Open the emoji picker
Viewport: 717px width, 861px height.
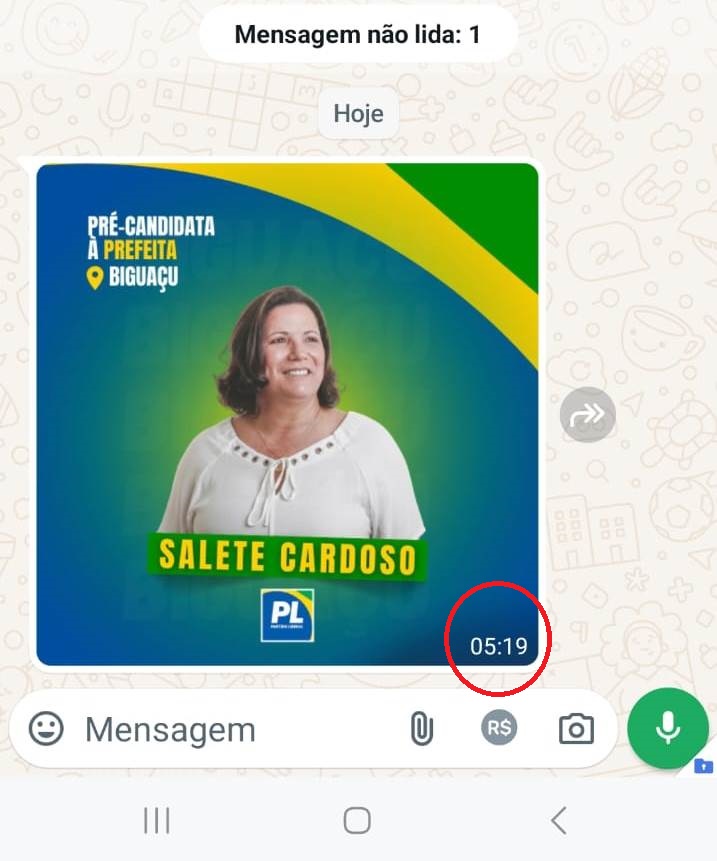coord(46,729)
